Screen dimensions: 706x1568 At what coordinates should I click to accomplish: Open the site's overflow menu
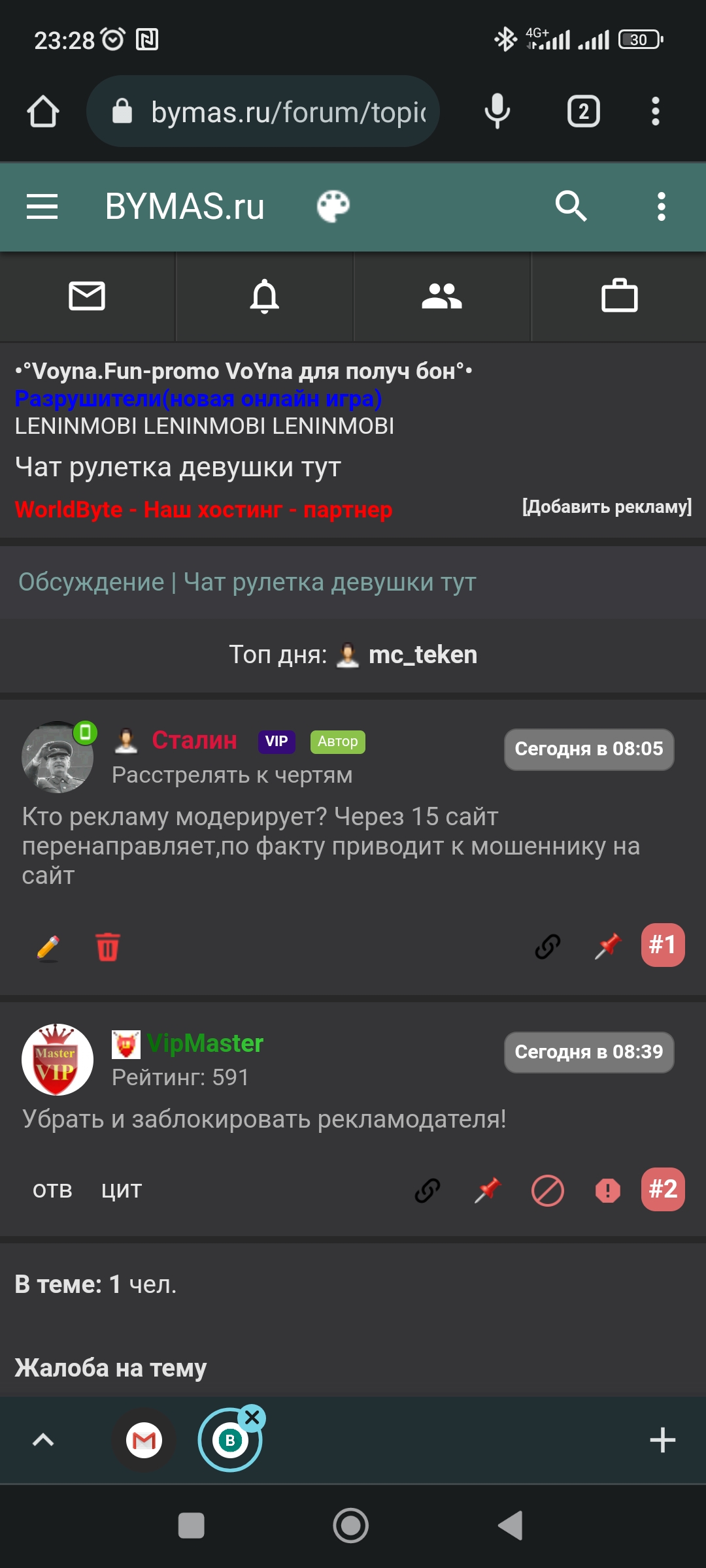click(661, 206)
